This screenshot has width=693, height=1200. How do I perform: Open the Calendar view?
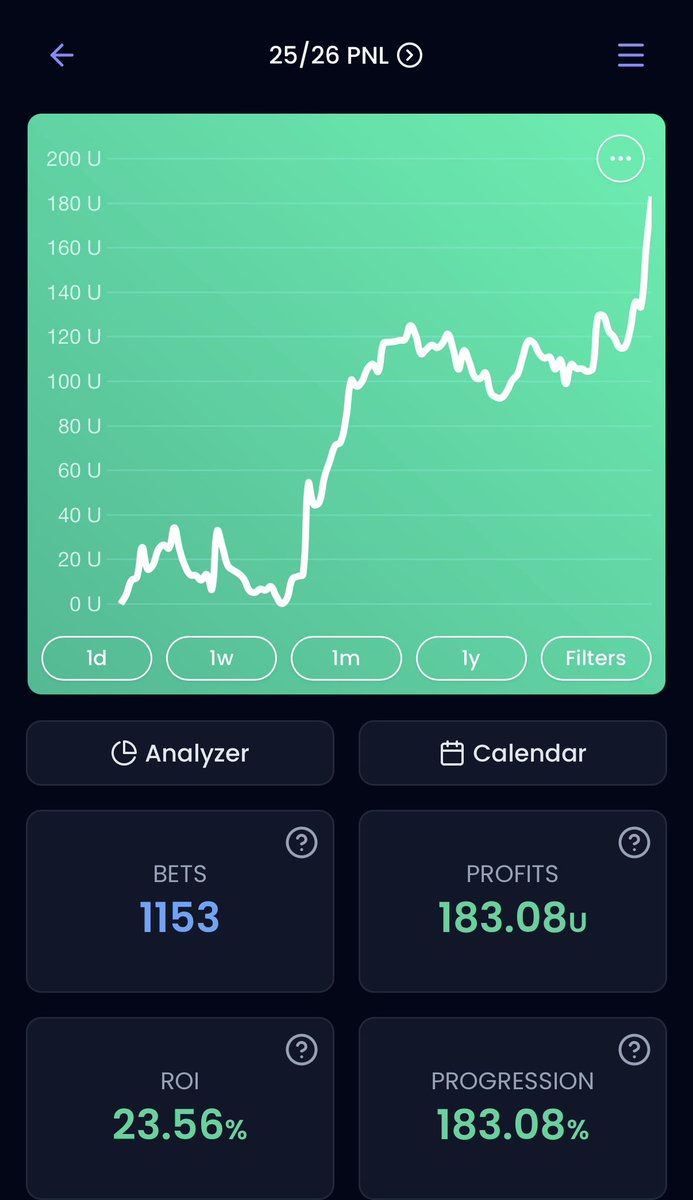click(x=512, y=753)
